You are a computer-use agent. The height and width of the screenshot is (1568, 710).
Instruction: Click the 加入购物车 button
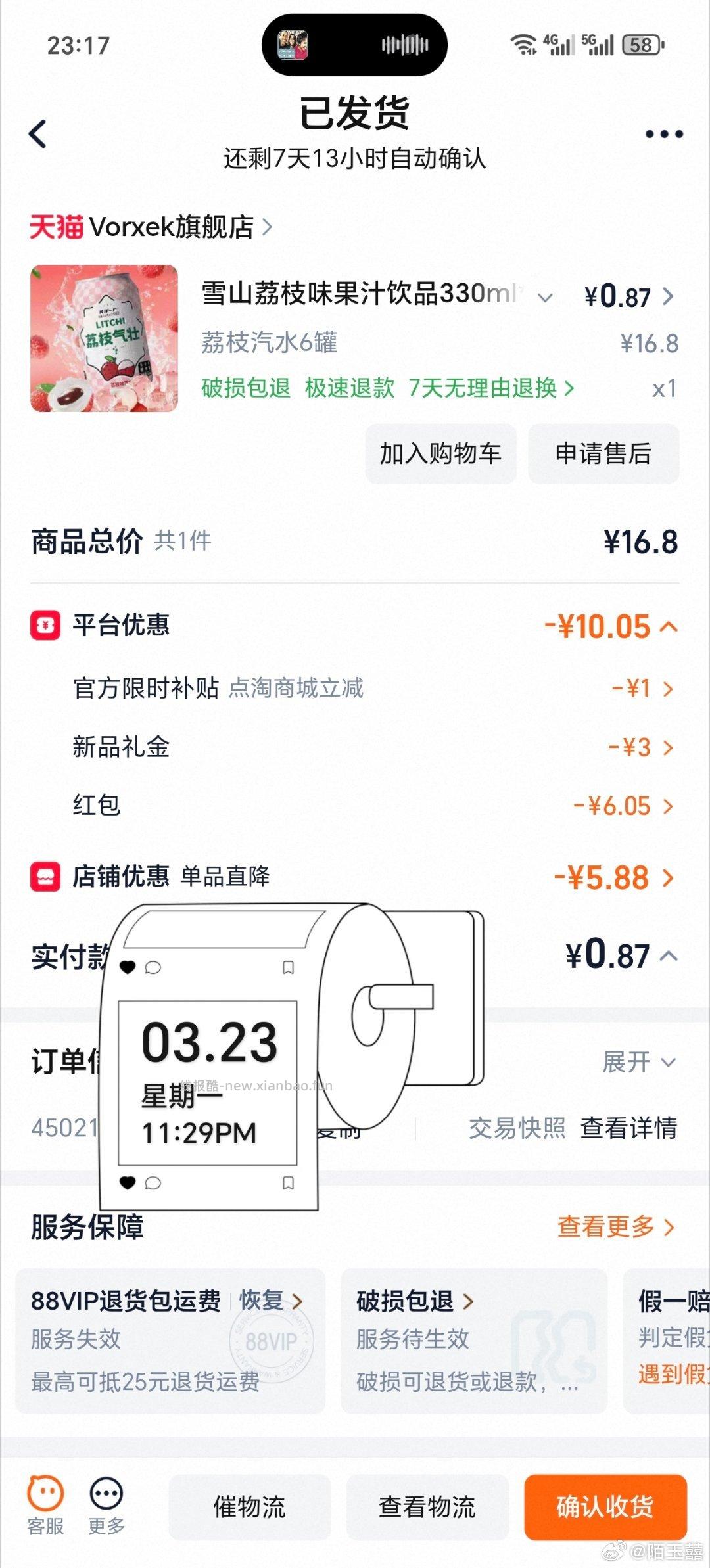(x=440, y=454)
